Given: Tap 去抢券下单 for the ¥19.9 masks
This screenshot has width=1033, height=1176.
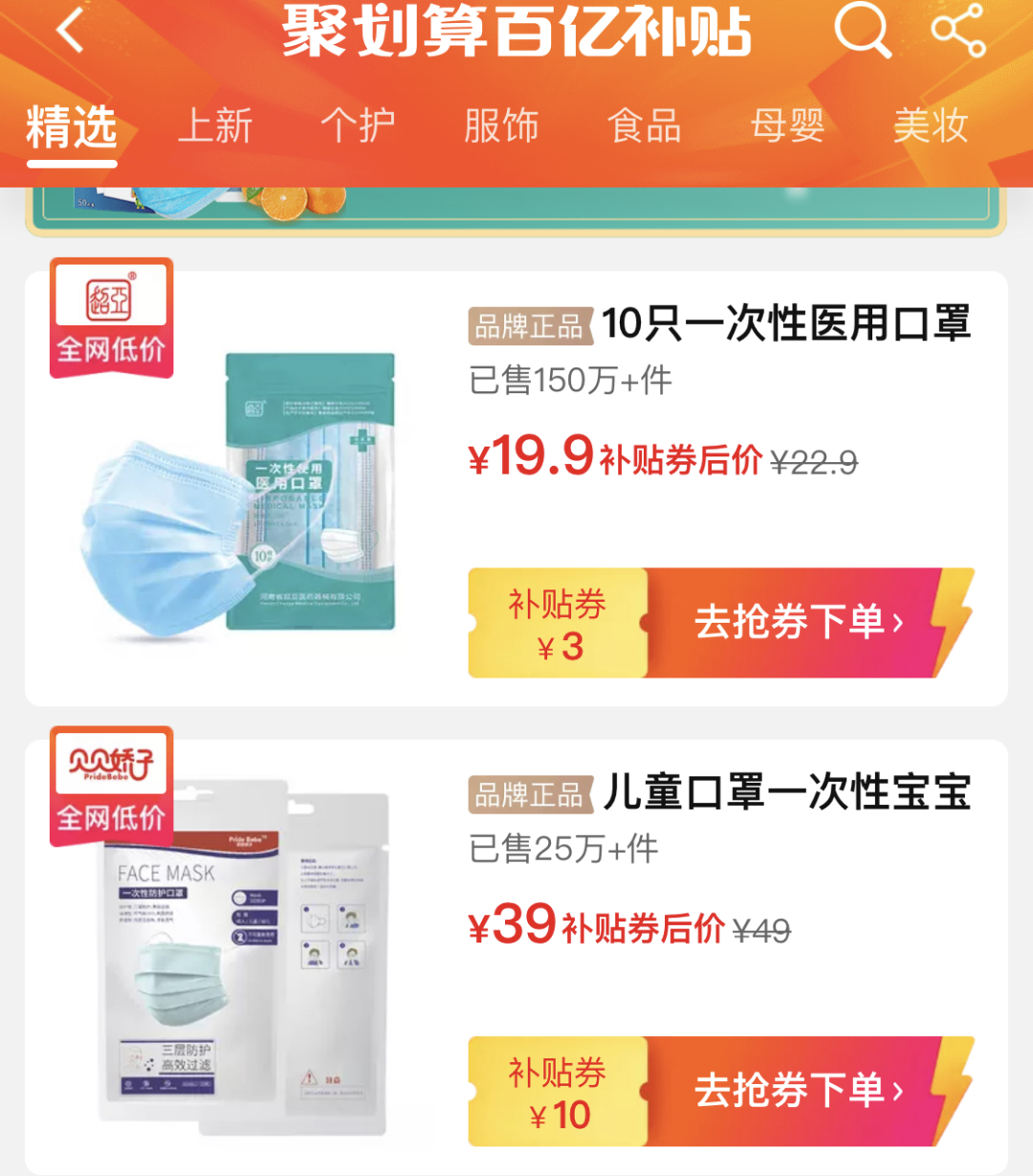Looking at the screenshot, I should tap(799, 623).
